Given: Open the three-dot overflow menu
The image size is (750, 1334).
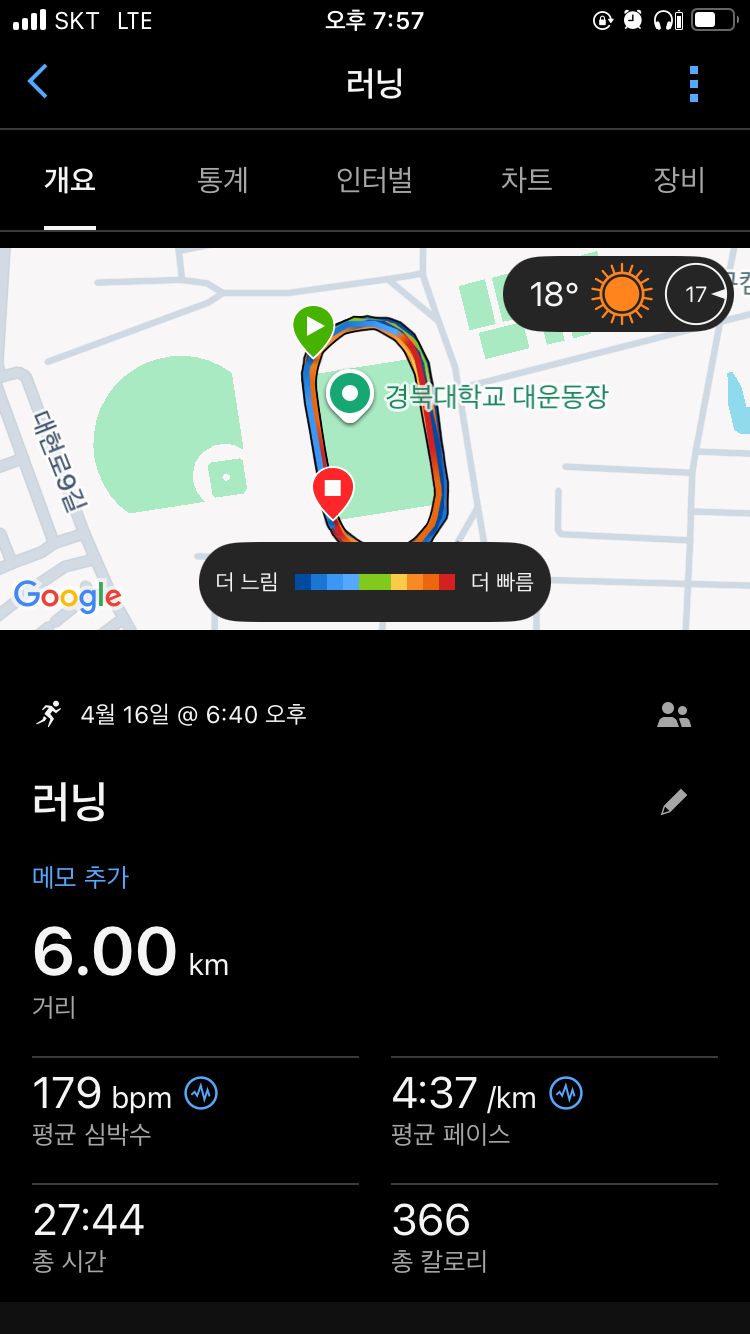Looking at the screenshot, I should tap(693, 84).
